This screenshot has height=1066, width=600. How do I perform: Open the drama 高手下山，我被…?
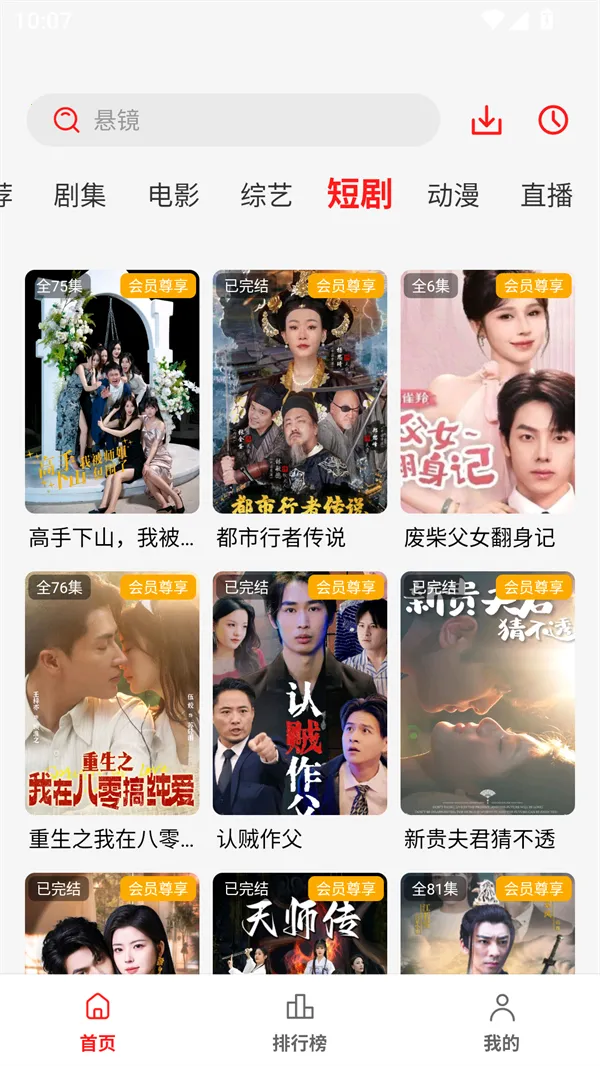point(112,392)
